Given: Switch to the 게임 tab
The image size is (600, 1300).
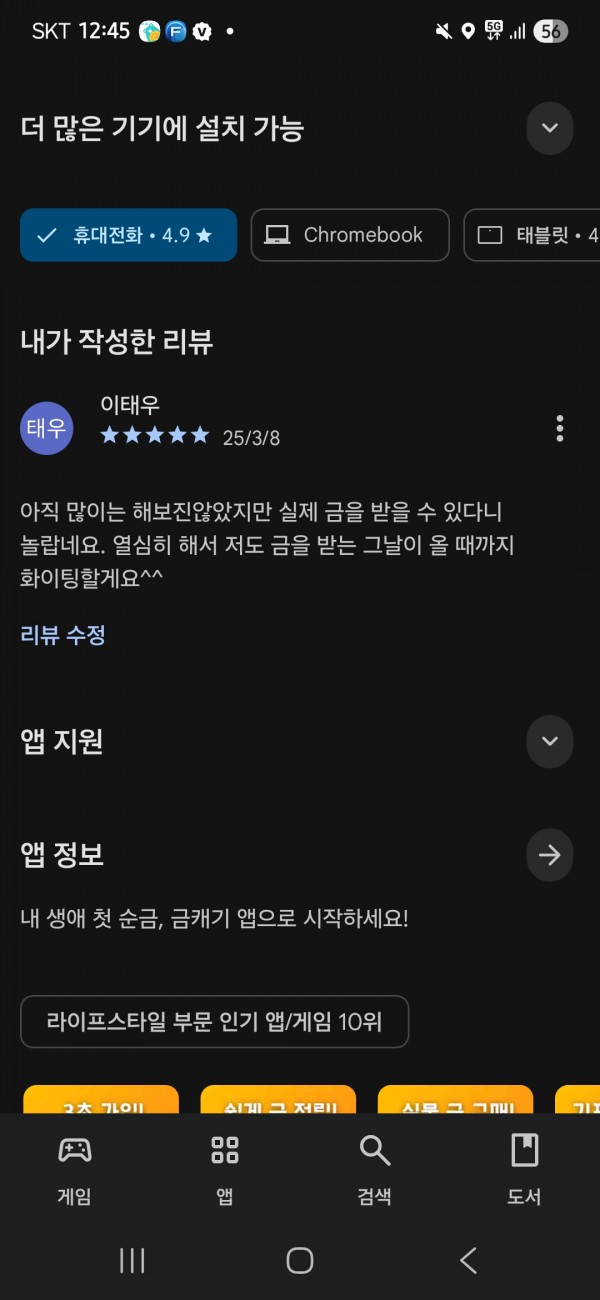Looking at the screenshot, I should pos(75,1169).
